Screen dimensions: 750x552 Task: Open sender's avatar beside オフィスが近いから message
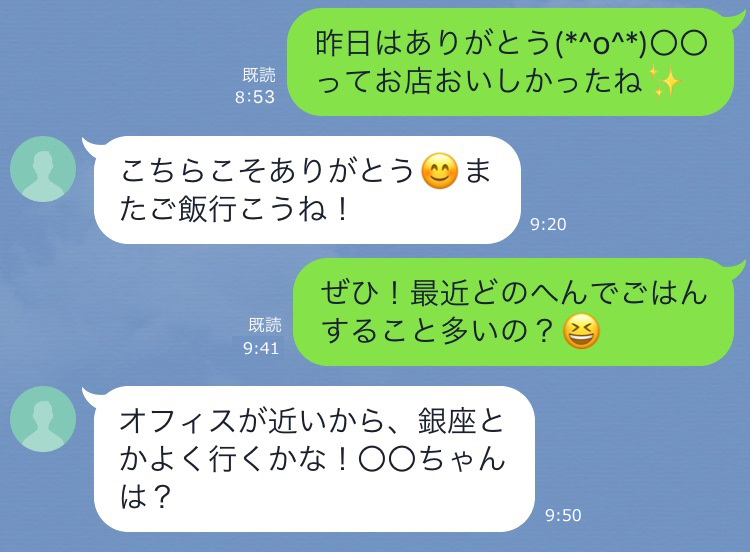43,418
